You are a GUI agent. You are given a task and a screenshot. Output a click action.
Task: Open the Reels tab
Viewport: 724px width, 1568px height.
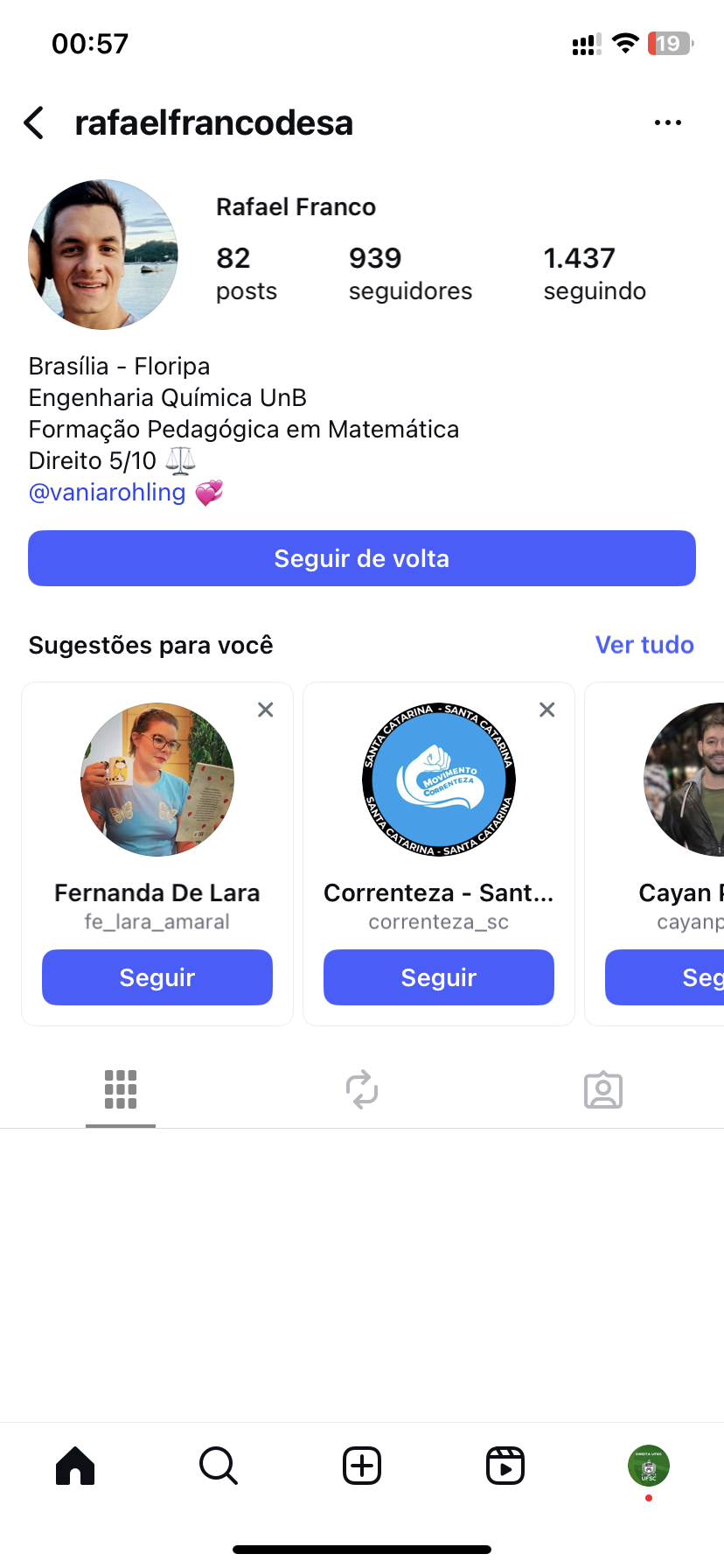point(505,1466)
